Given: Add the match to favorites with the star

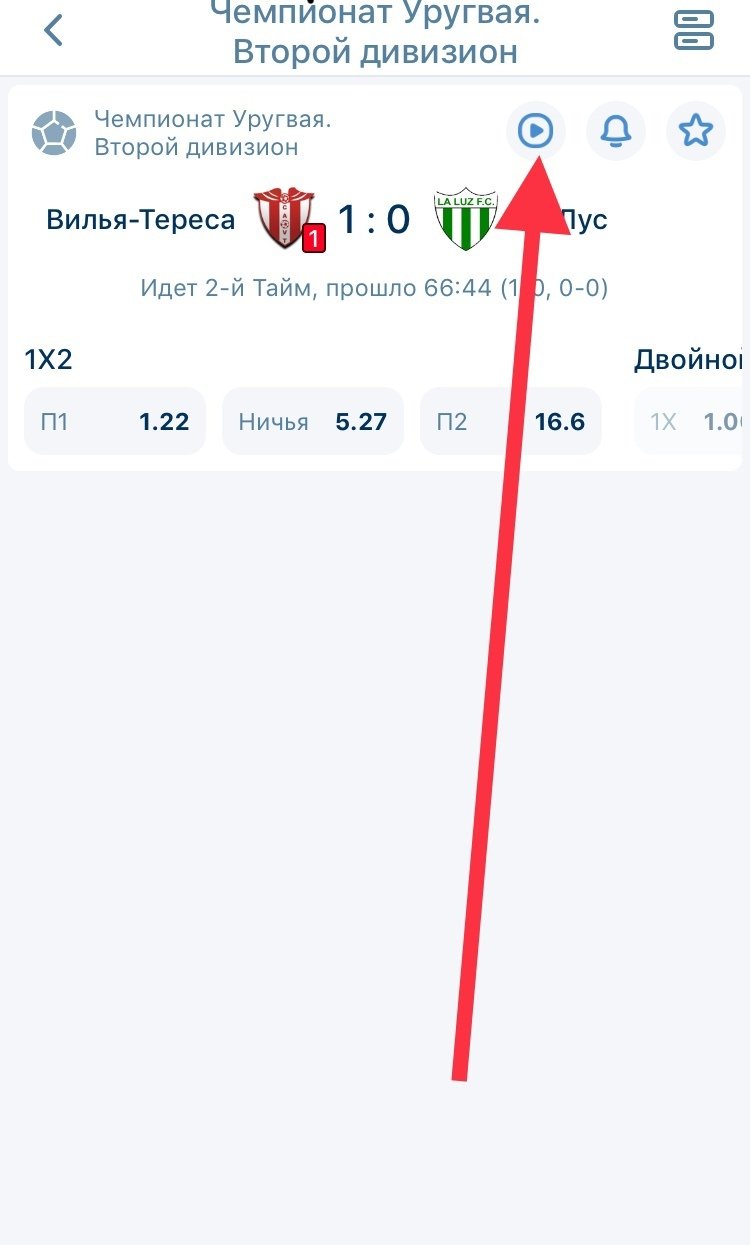Looking at the screenshot, I should [696, 131].
